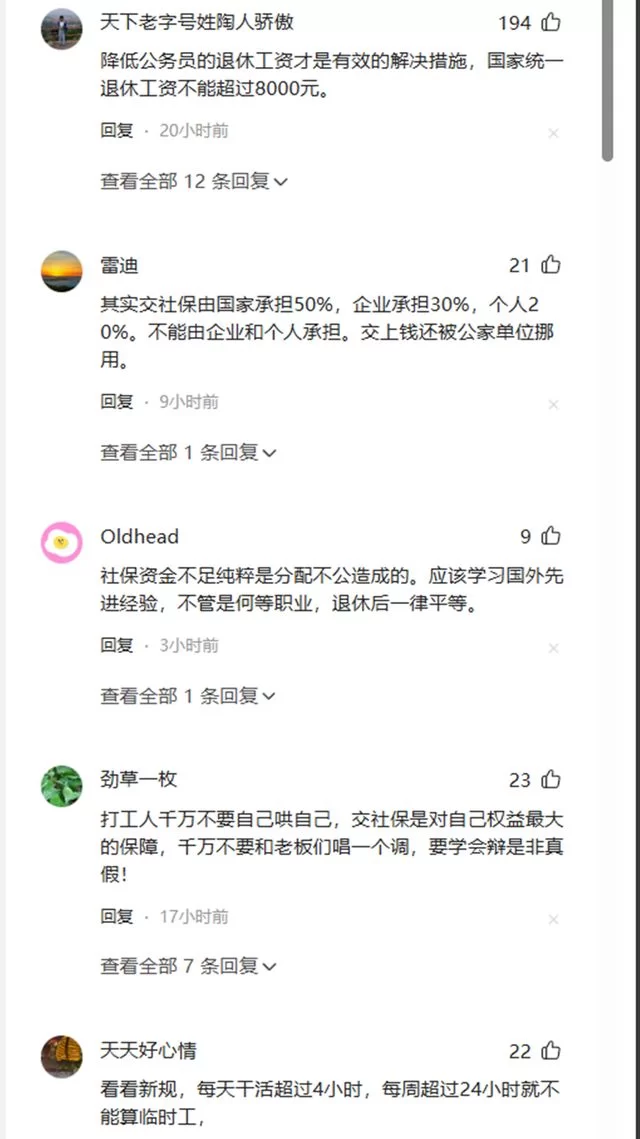Expand the 1 reply under 雷迪's comment

click(x=188, y=452)
